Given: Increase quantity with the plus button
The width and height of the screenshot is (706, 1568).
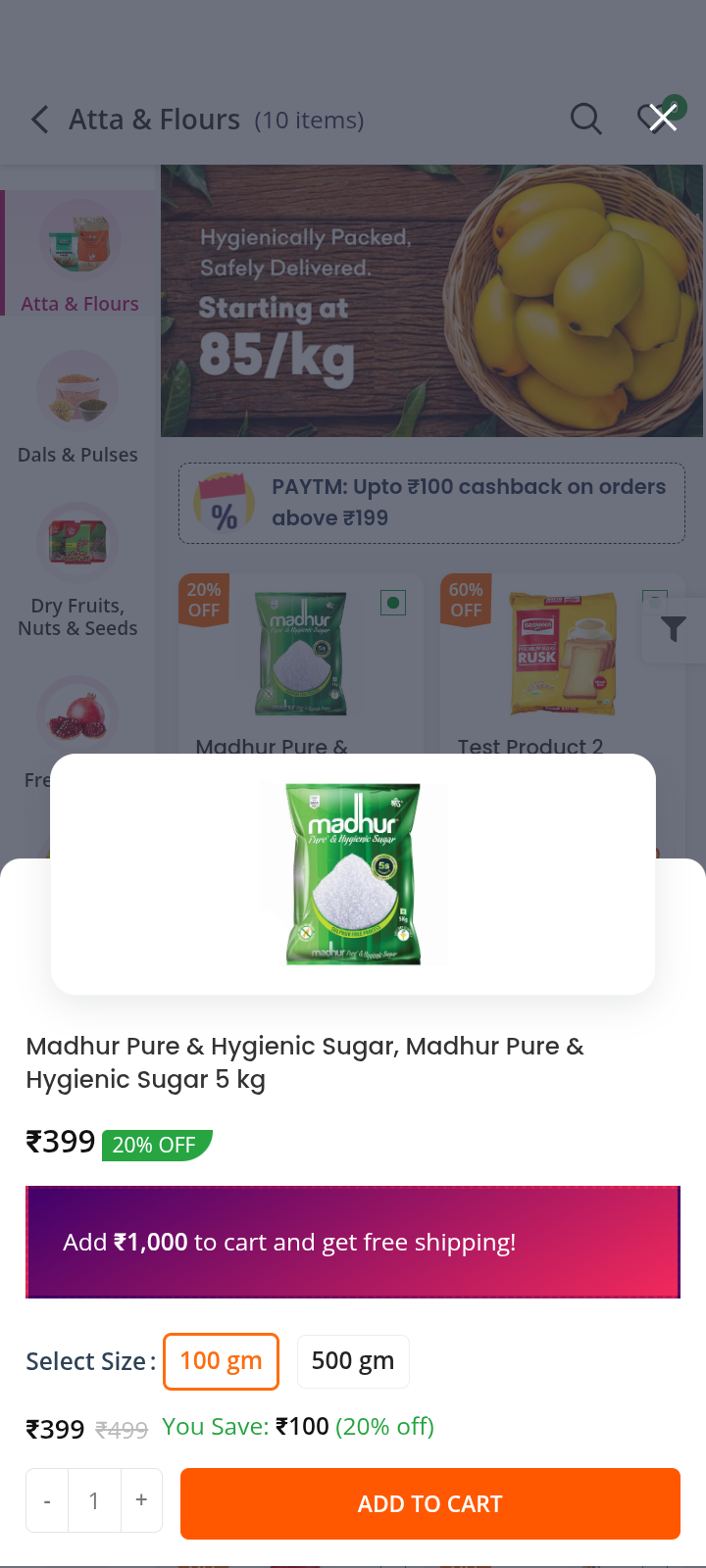Looking at the screenshot, I should [141, 1500].
